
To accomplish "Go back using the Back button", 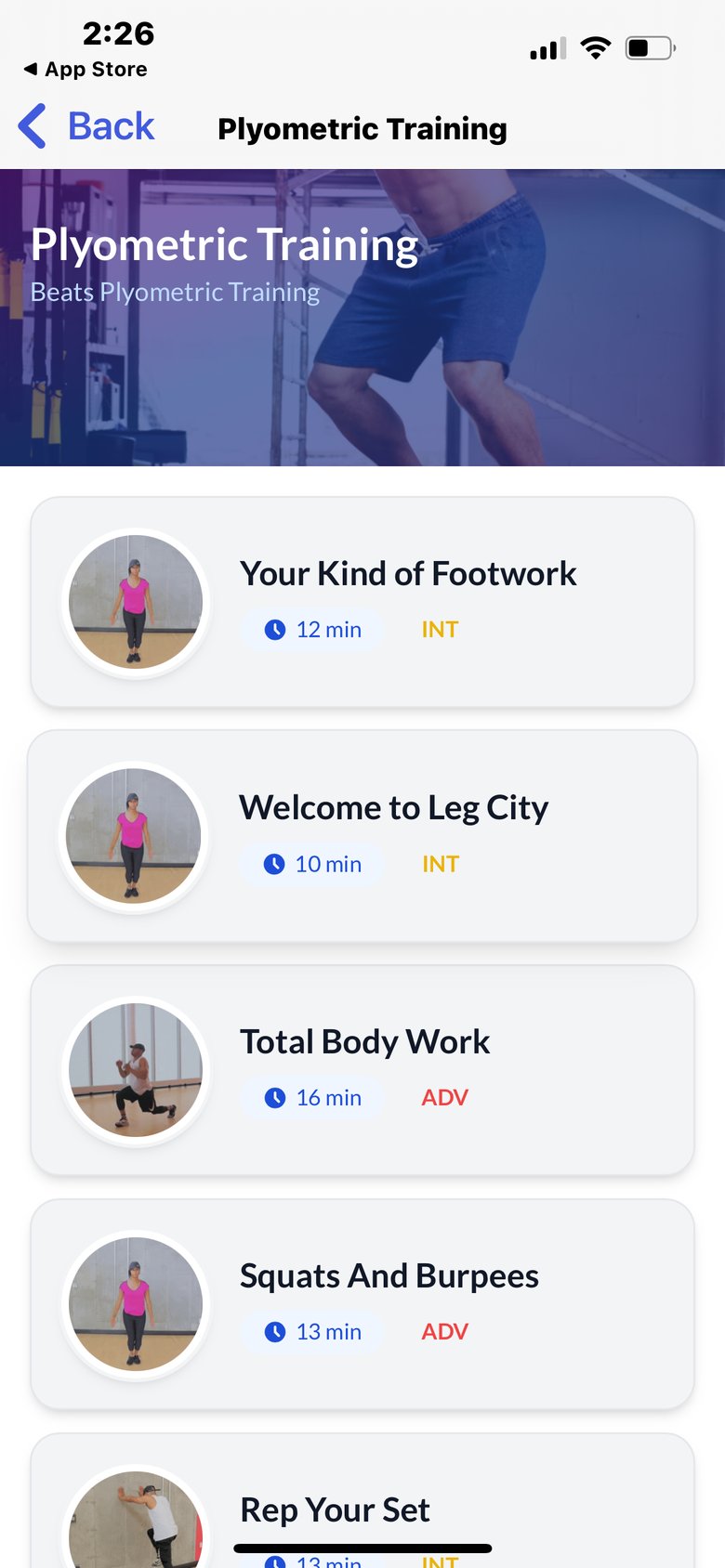I will (x=86, y=126).
